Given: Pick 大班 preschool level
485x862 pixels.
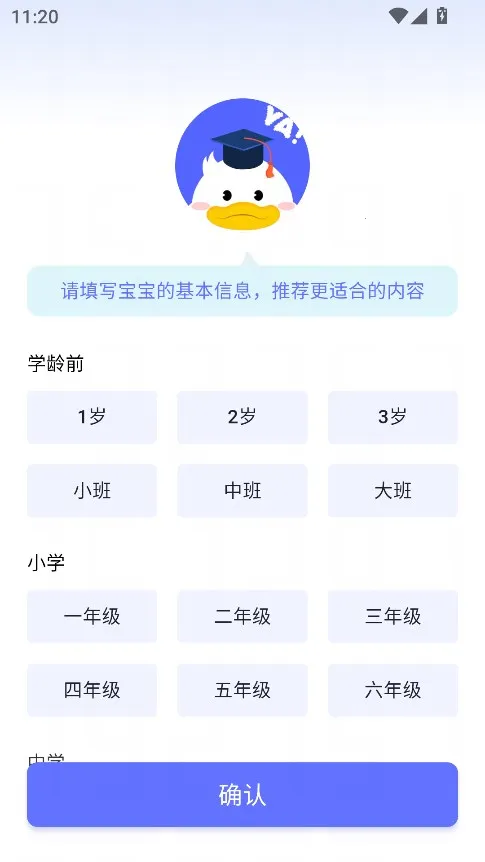Looking at the screenshot, I should coord(393,490).
